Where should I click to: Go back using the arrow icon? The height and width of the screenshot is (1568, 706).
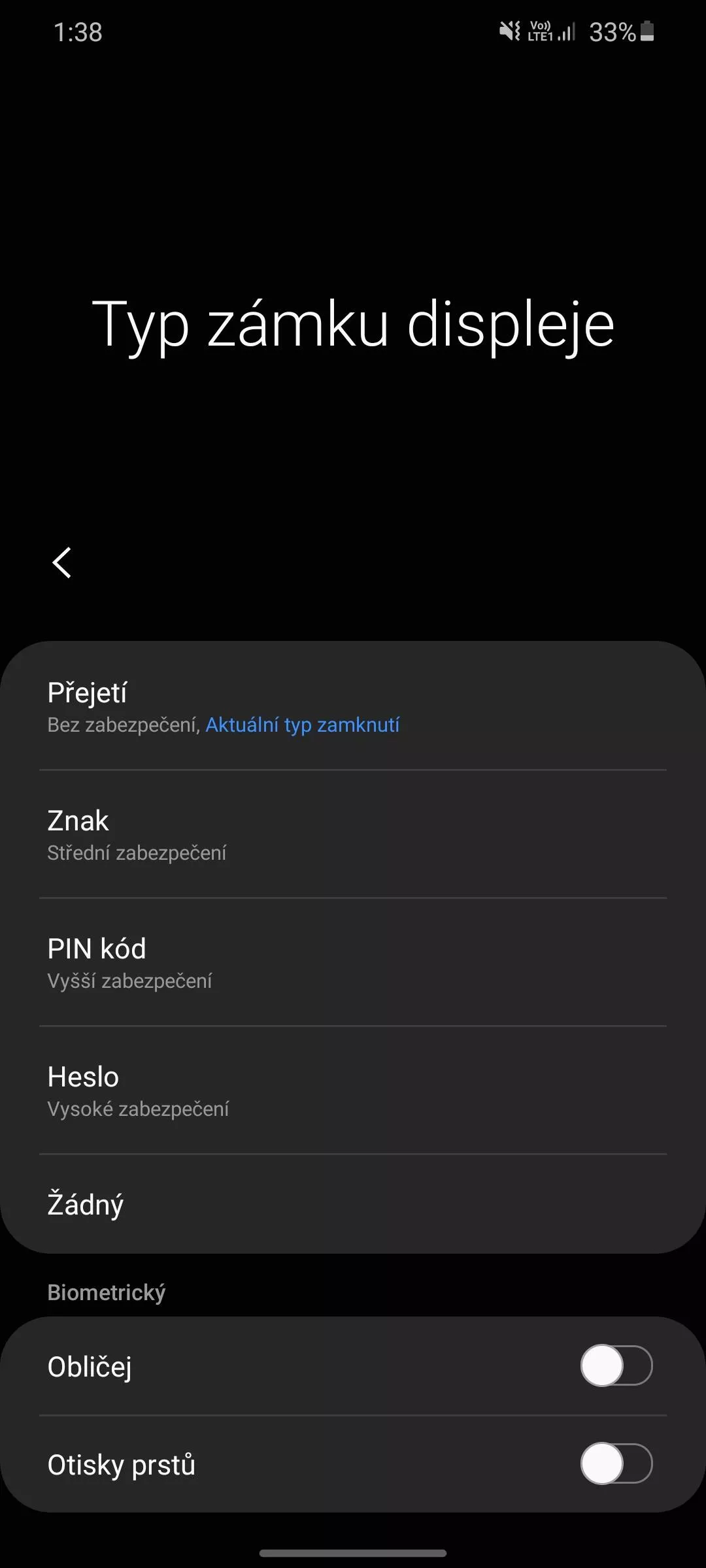pos(62,563)
